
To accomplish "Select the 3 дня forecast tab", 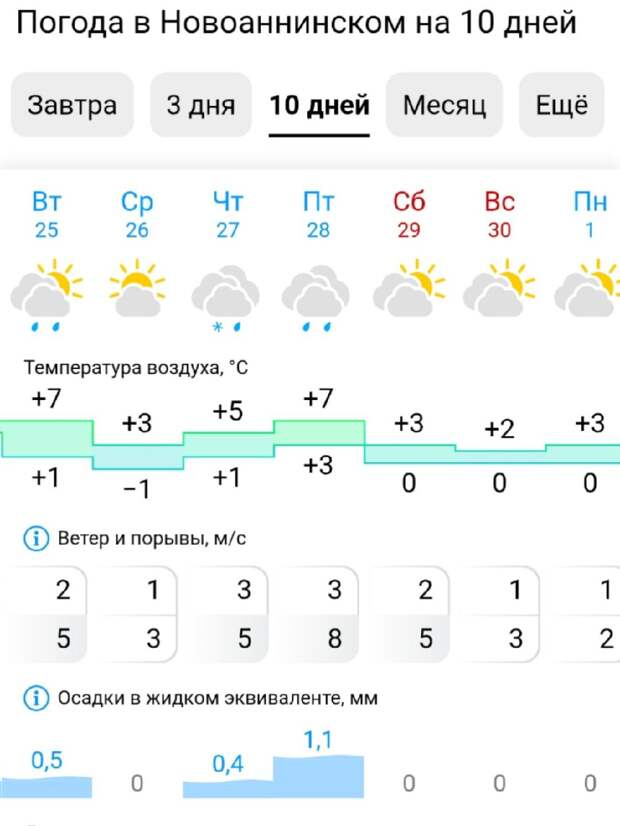I will tap(200, 105).
